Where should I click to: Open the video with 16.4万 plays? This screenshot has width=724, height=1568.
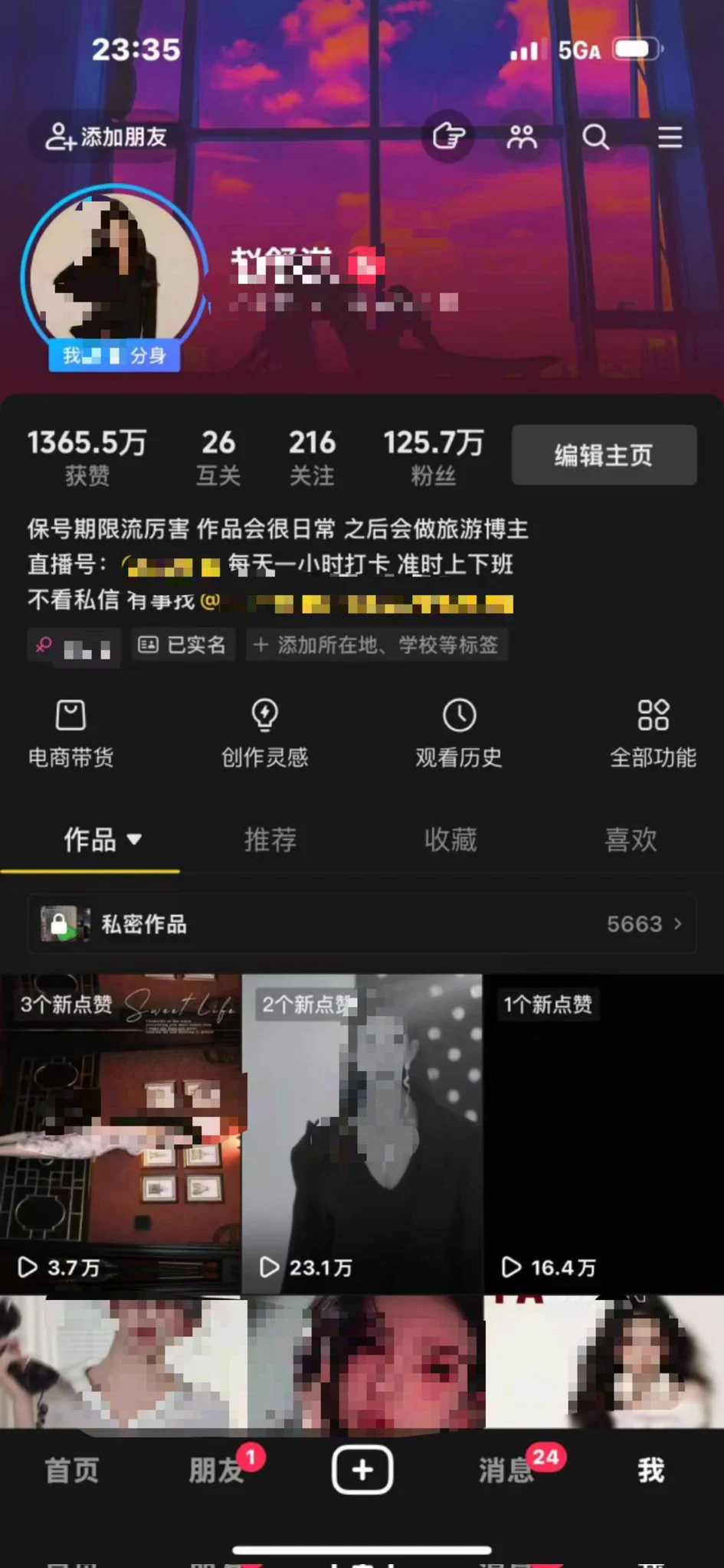(603, 1133)
